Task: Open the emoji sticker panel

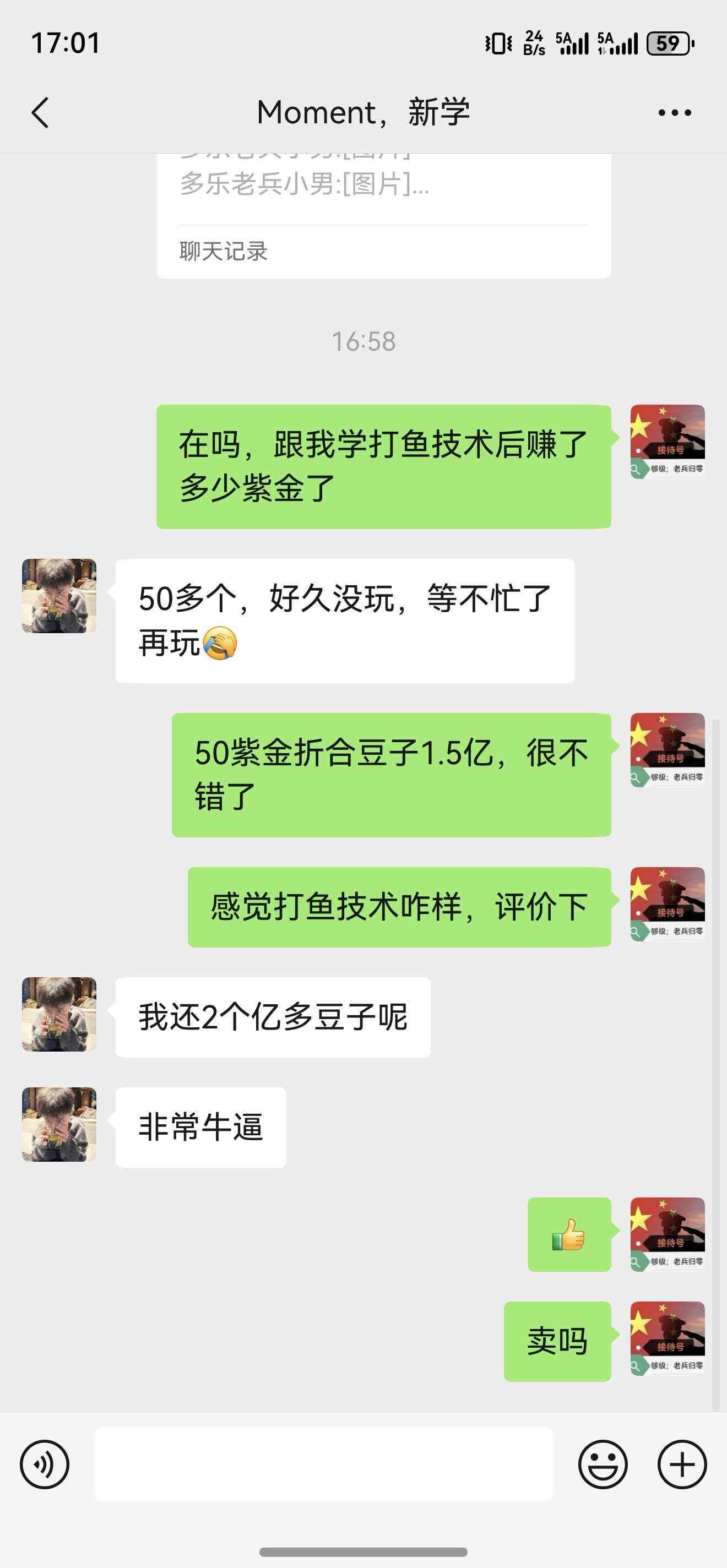Action: [602, 1464]
